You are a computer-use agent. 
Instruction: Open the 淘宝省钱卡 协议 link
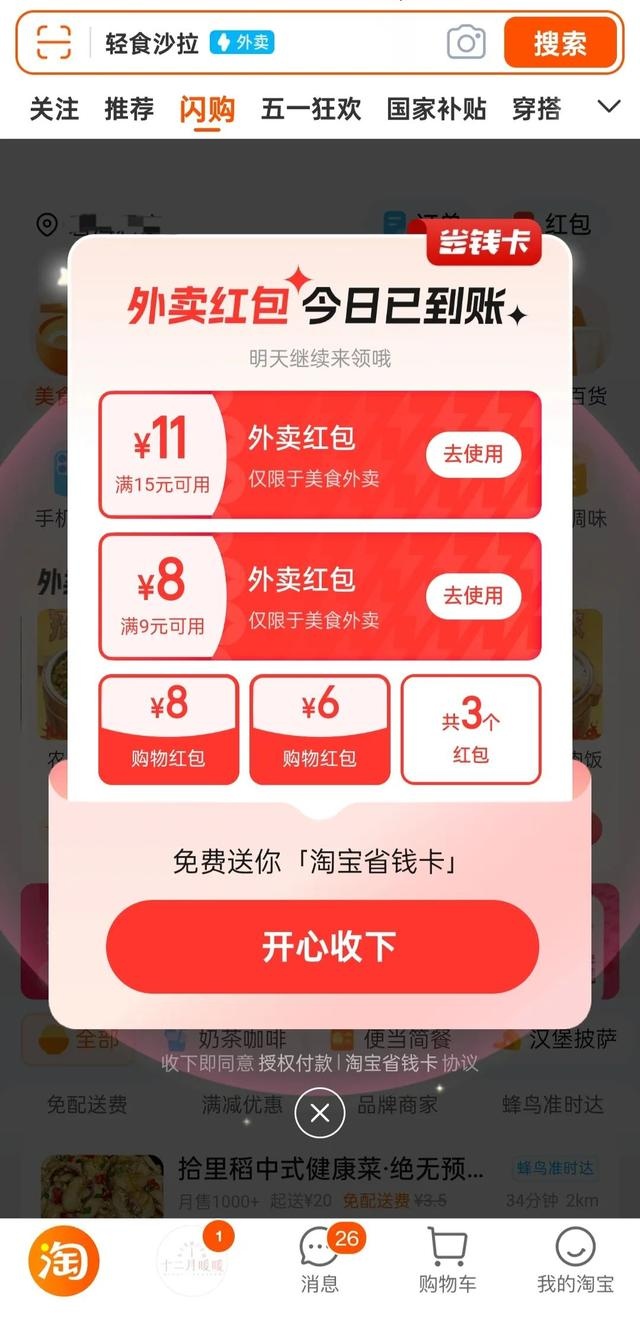coord(412,1063)
